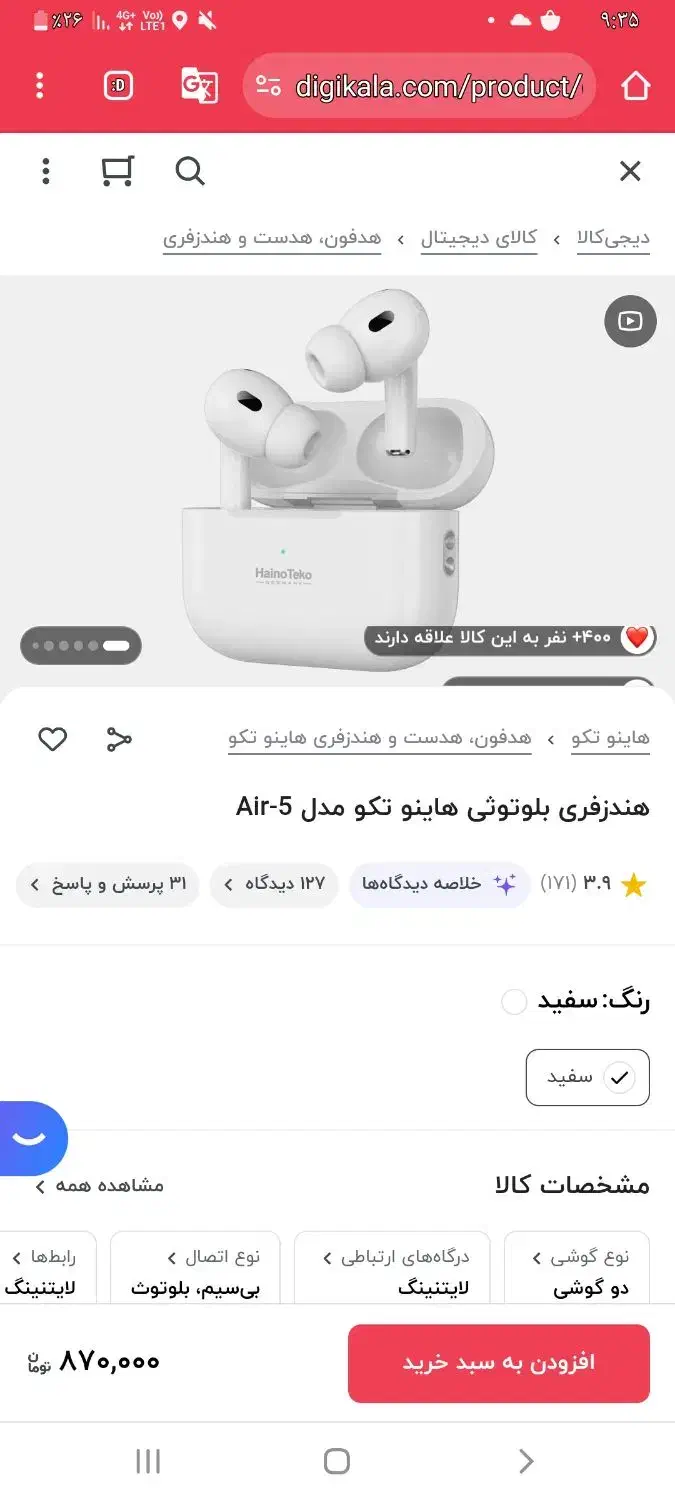Open ۳۱ پرسش و پاسخ questions

108,884
